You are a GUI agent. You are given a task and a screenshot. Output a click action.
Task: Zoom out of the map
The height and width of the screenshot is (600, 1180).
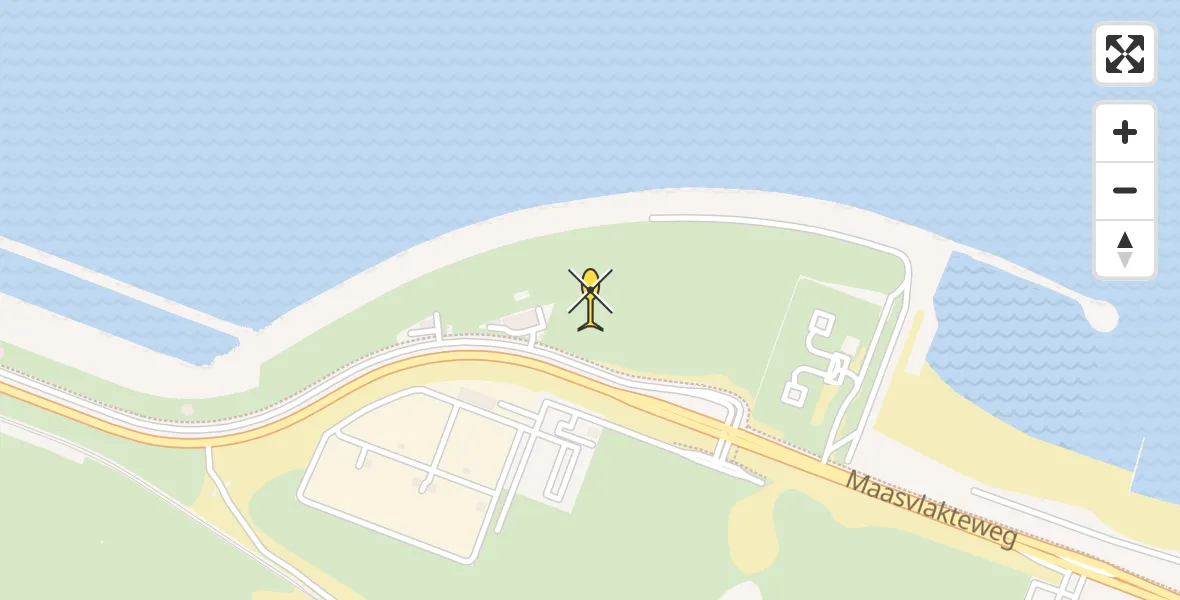(x=1125, y=191)
